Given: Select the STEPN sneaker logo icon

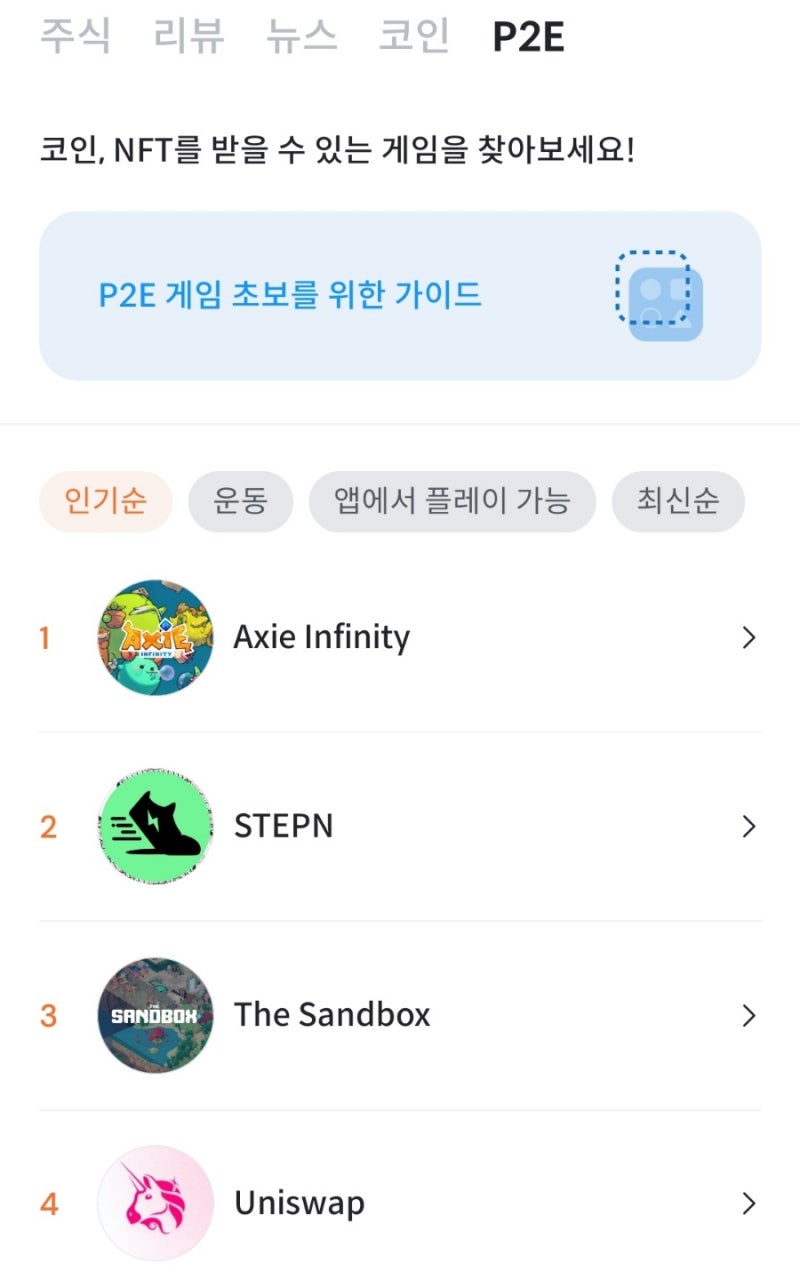Looking at the screenshot, I should point(155,825).
